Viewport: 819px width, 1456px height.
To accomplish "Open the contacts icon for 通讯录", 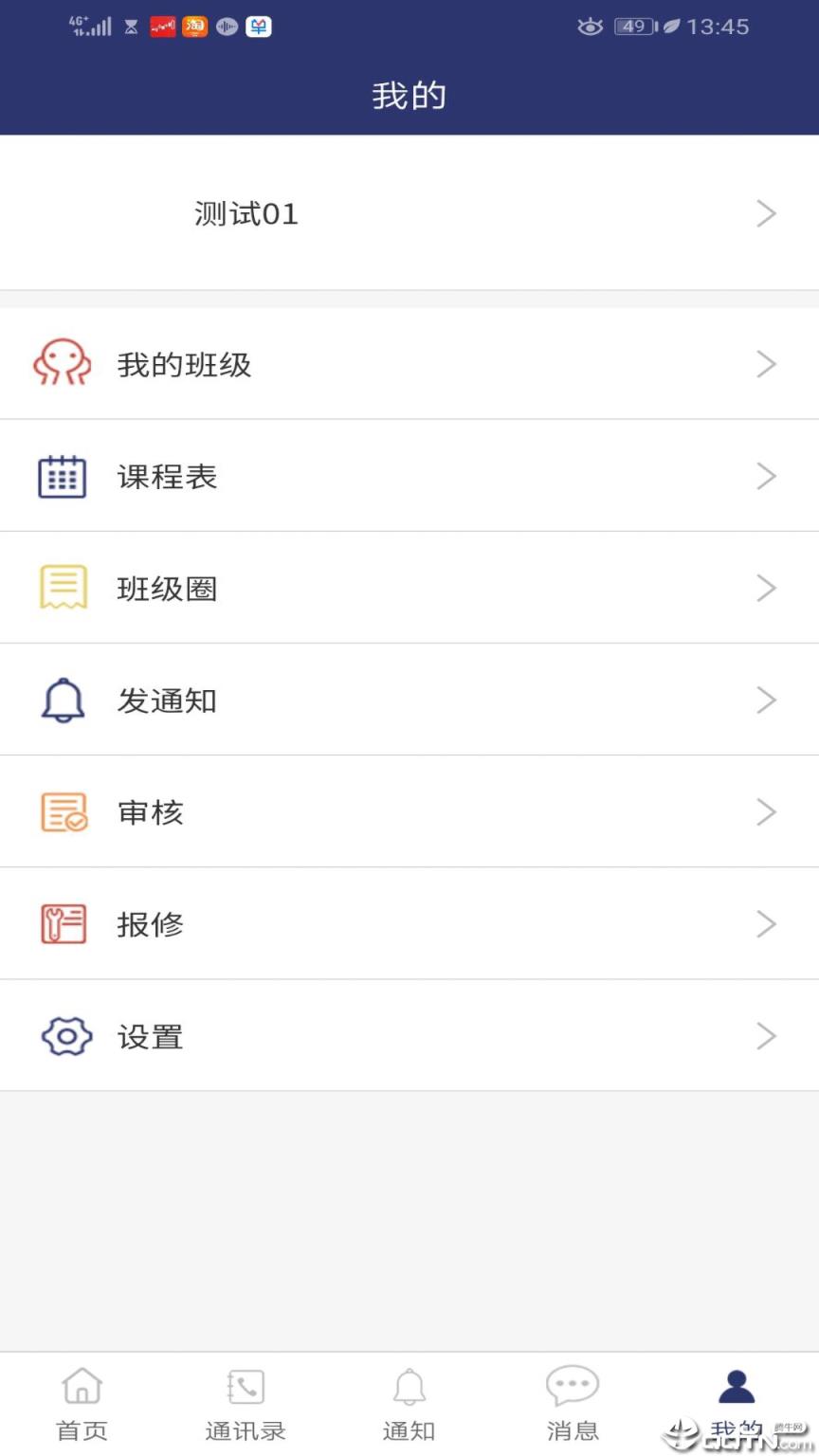I will (x=246, y=1387).
